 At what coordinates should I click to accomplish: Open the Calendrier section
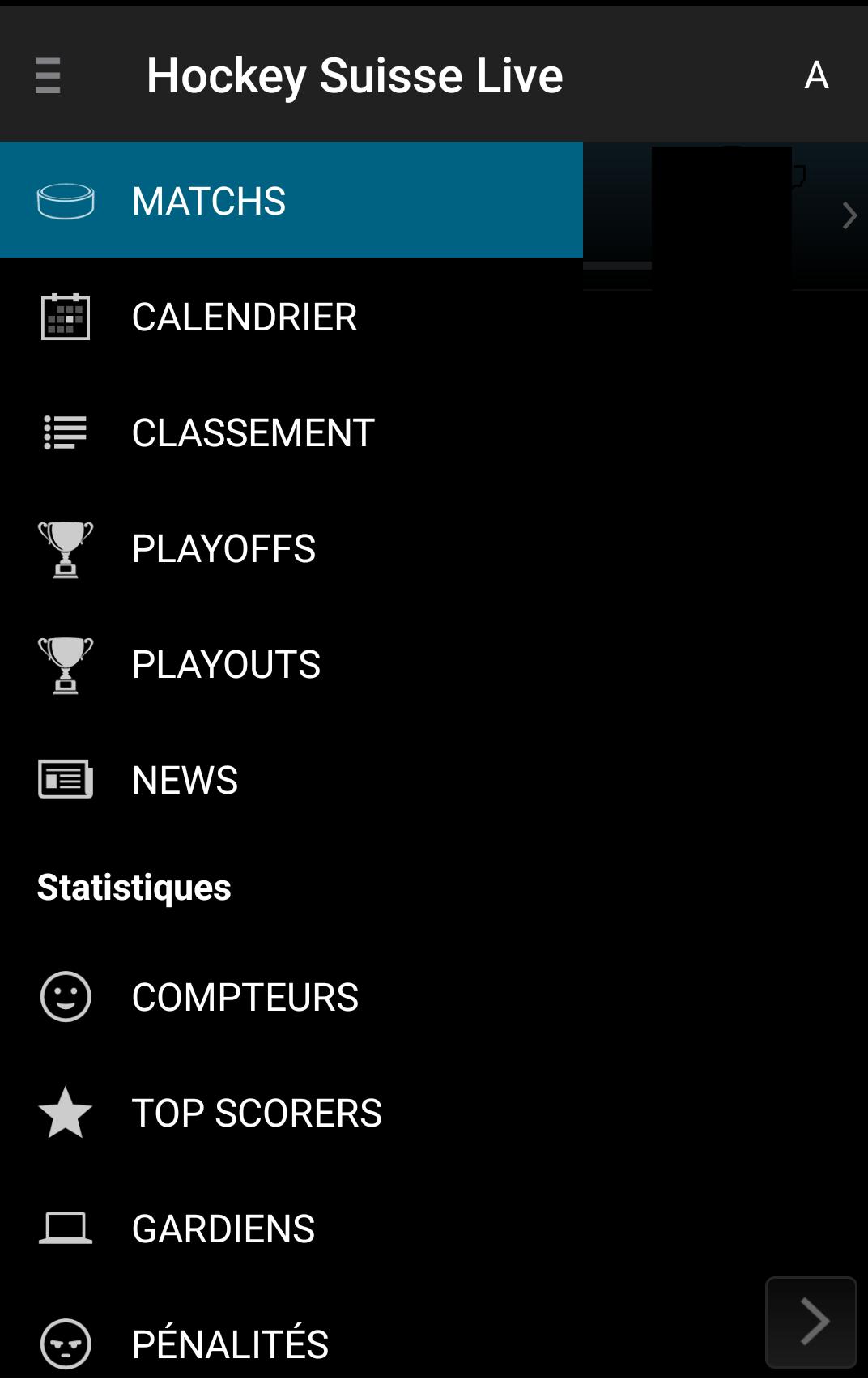point(244,317)
